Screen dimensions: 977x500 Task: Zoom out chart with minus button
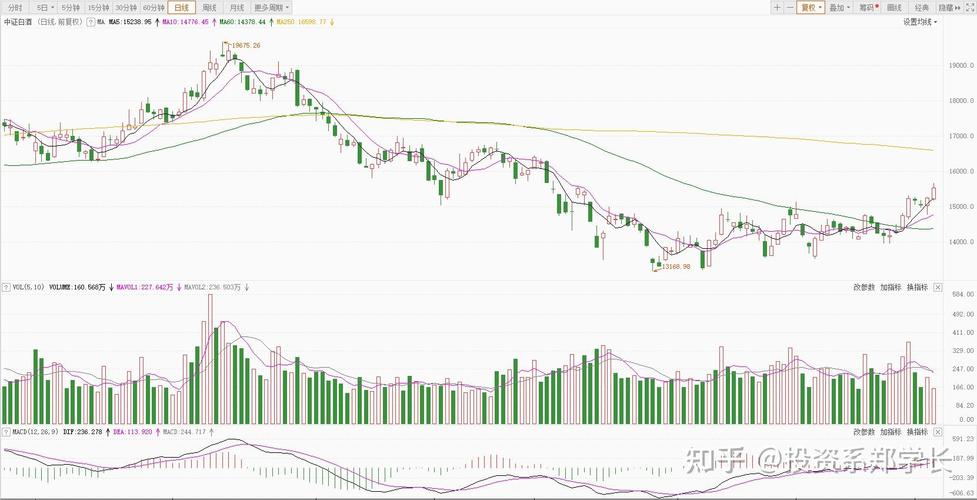tap(791, 7)
